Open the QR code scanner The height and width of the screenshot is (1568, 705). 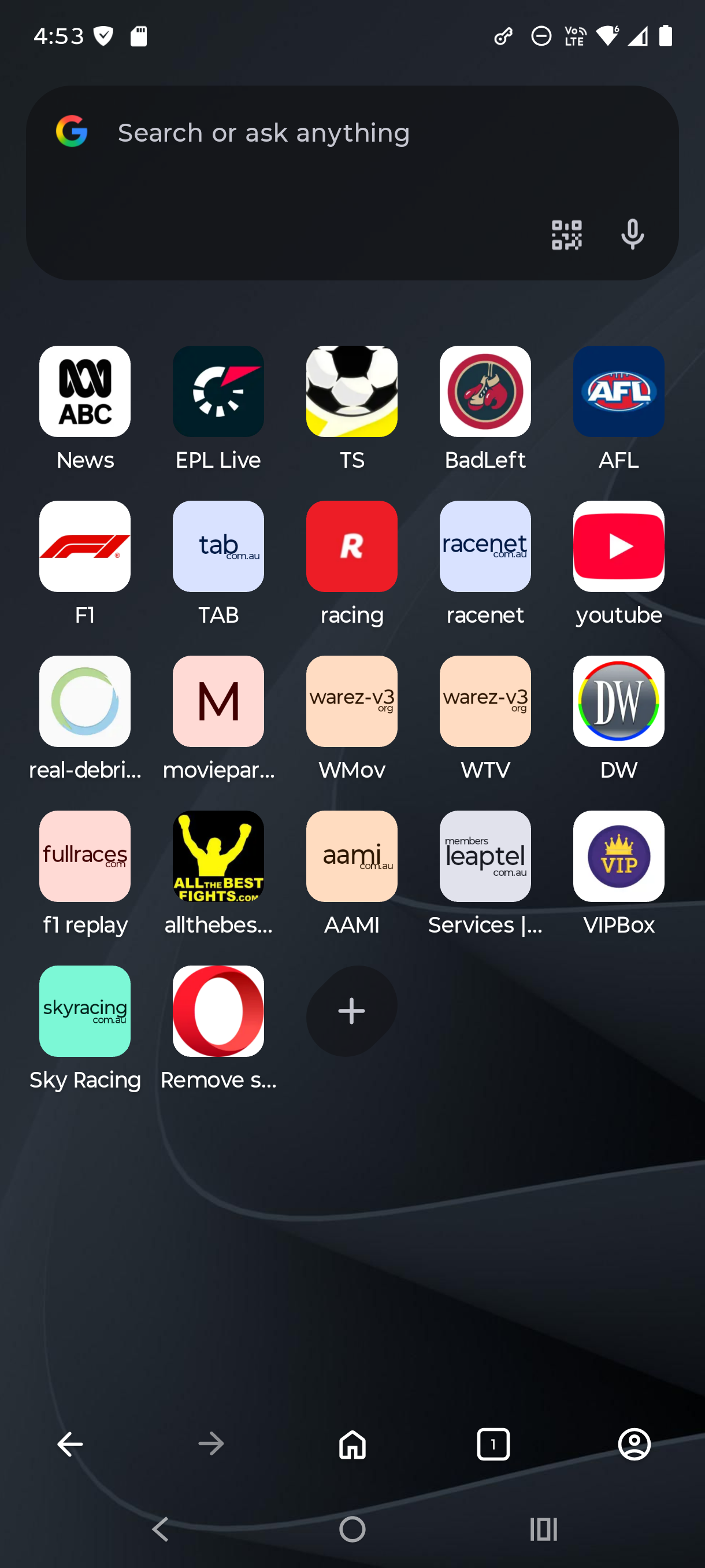click(566, 235)
